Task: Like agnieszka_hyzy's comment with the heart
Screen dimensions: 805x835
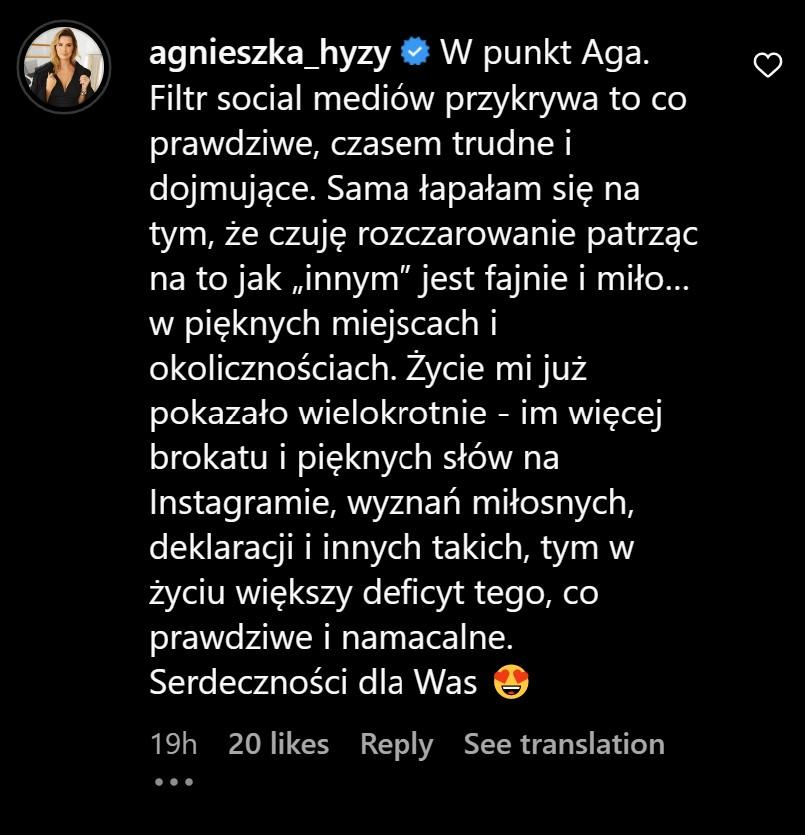Action: point(767,67)
